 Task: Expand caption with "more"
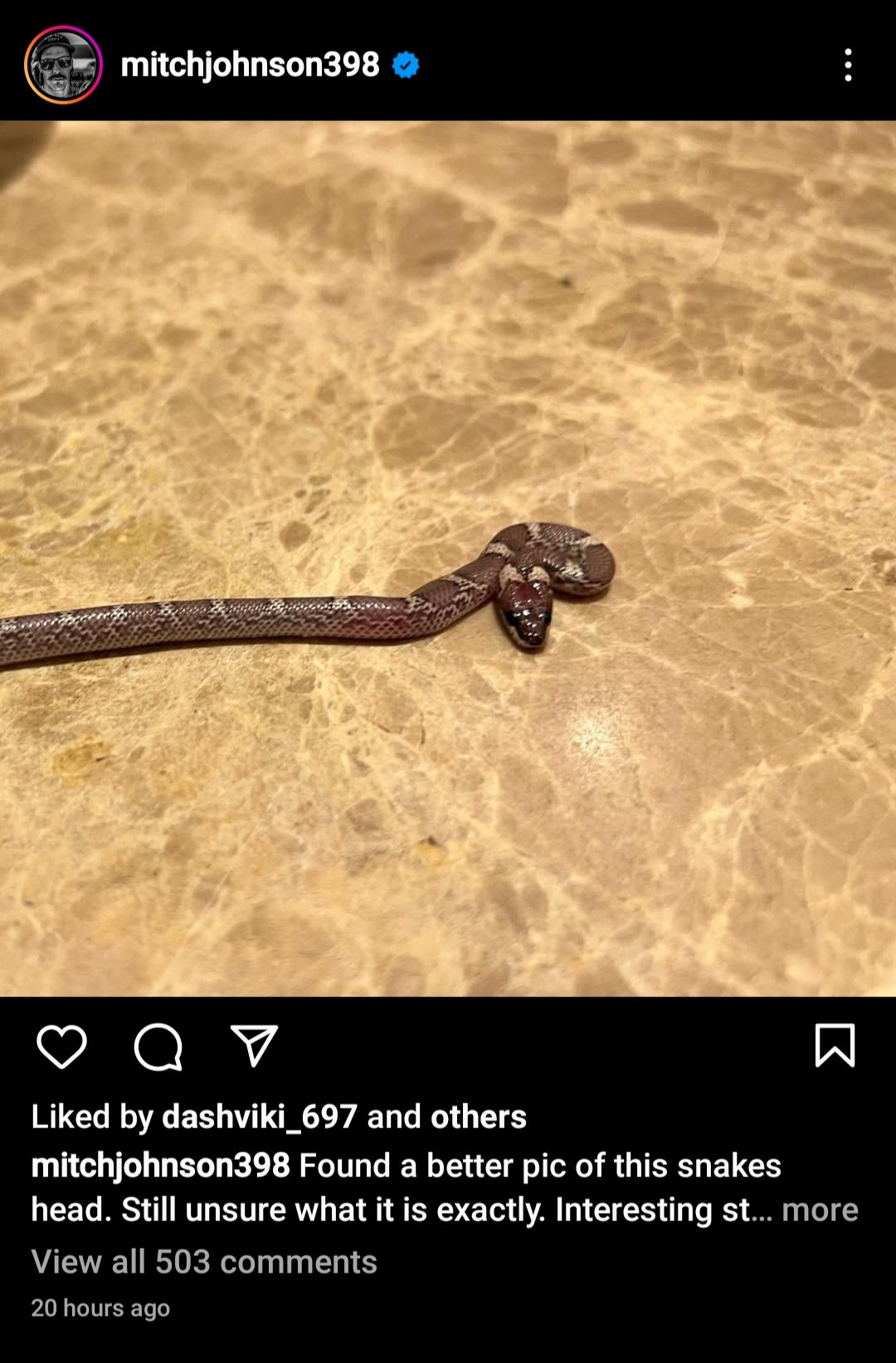coord(820,1210)
